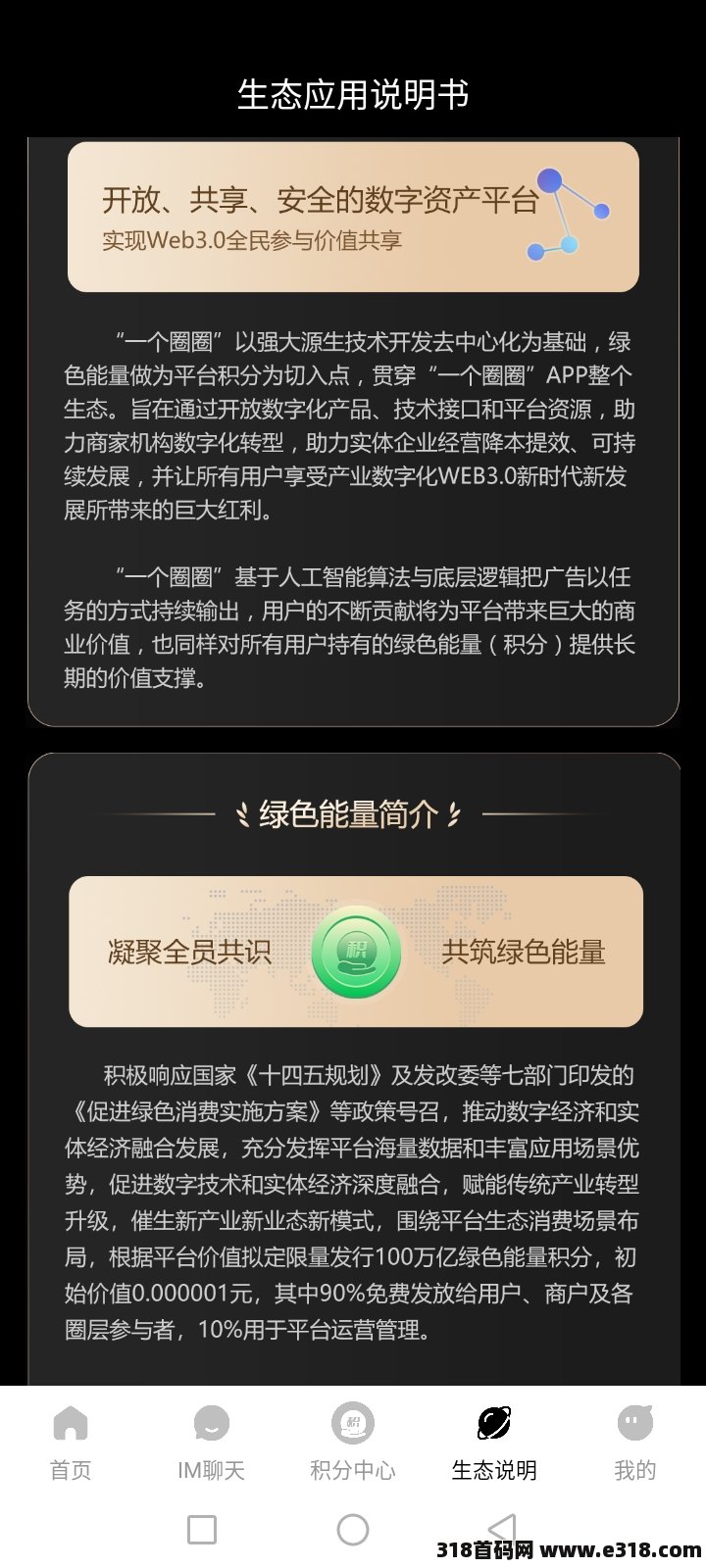Switch to the 首页 tab
This screenshot has height=1568, width=706.
pos(71,1443)
